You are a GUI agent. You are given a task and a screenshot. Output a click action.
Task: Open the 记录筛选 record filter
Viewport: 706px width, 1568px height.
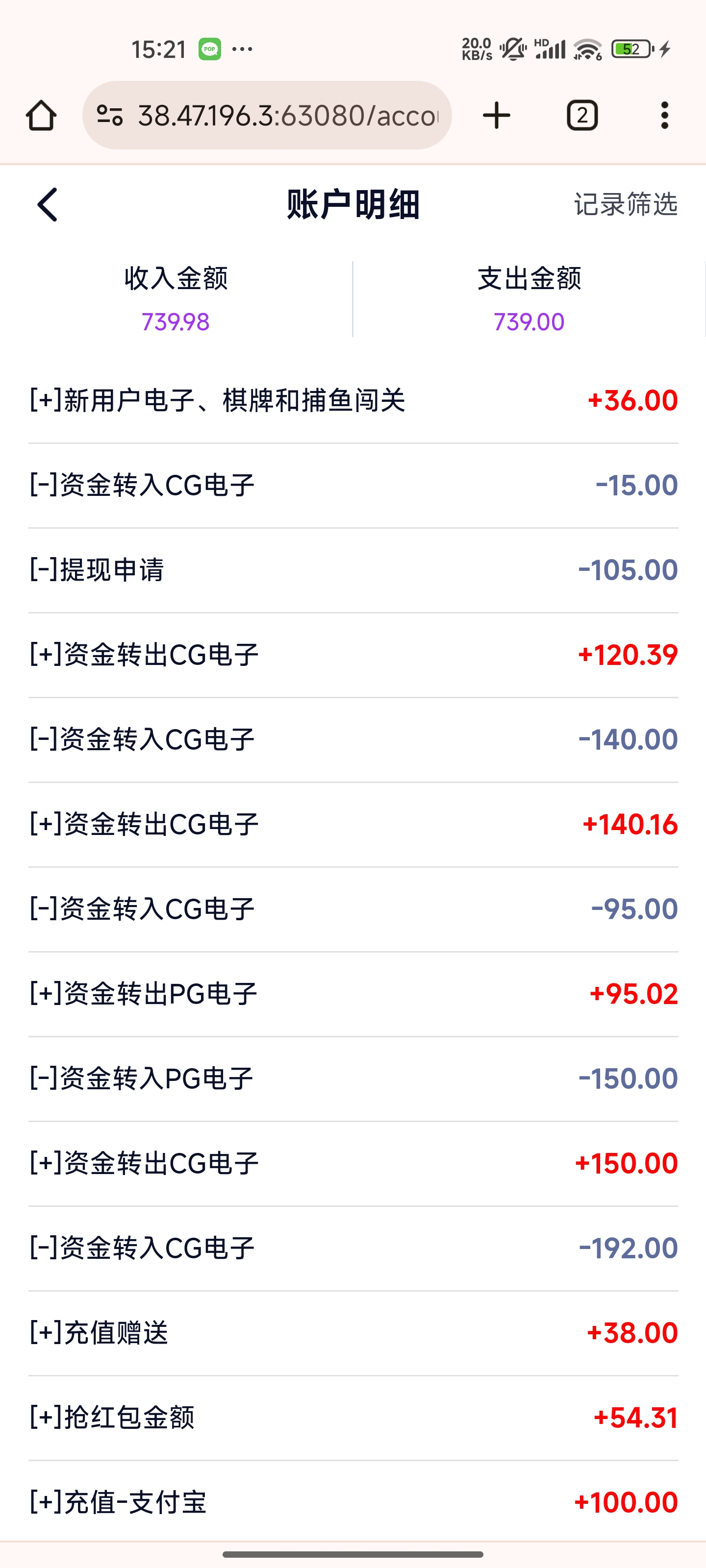click(626, 204)
